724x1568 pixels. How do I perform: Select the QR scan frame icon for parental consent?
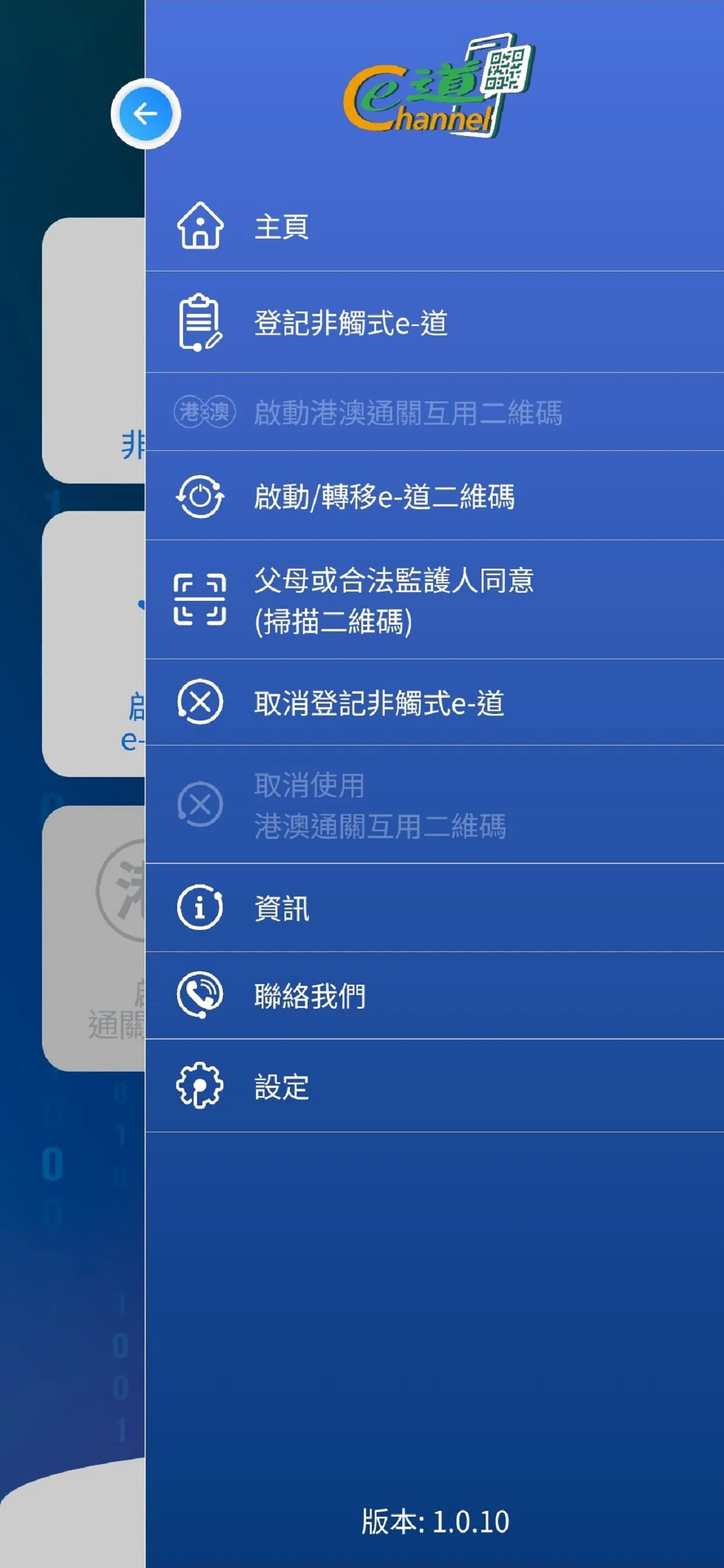pos(201,600)
